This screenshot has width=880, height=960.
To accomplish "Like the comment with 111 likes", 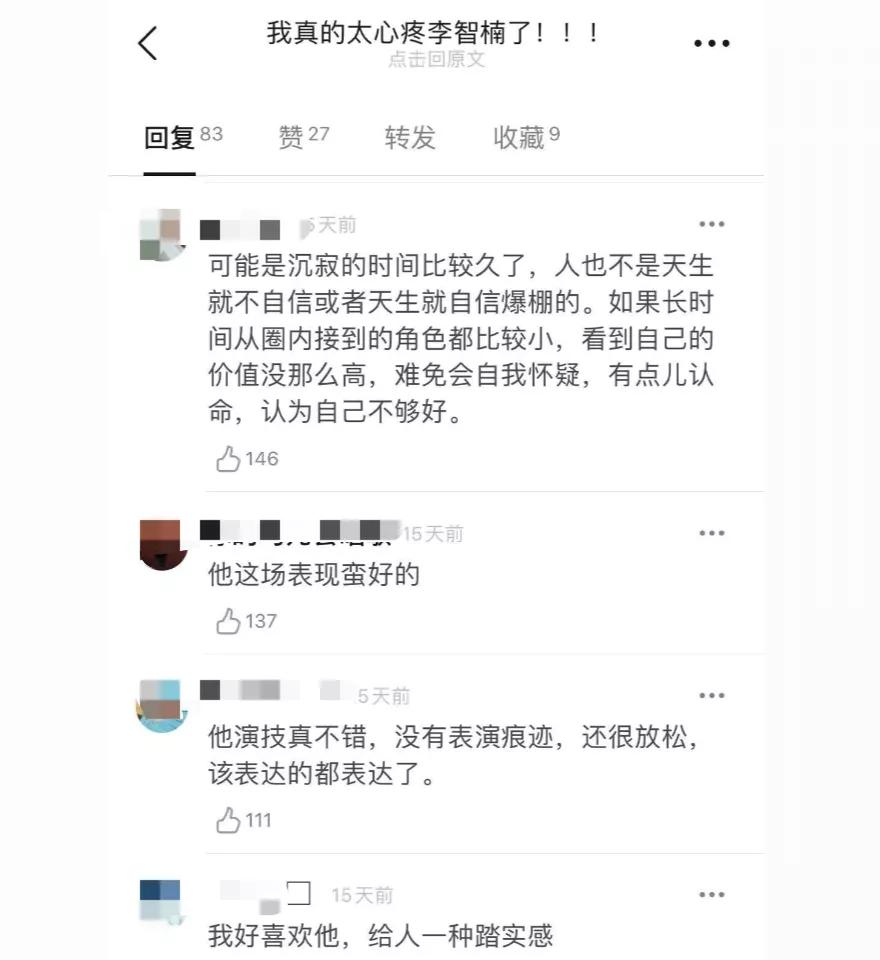I will click(228, 821).
